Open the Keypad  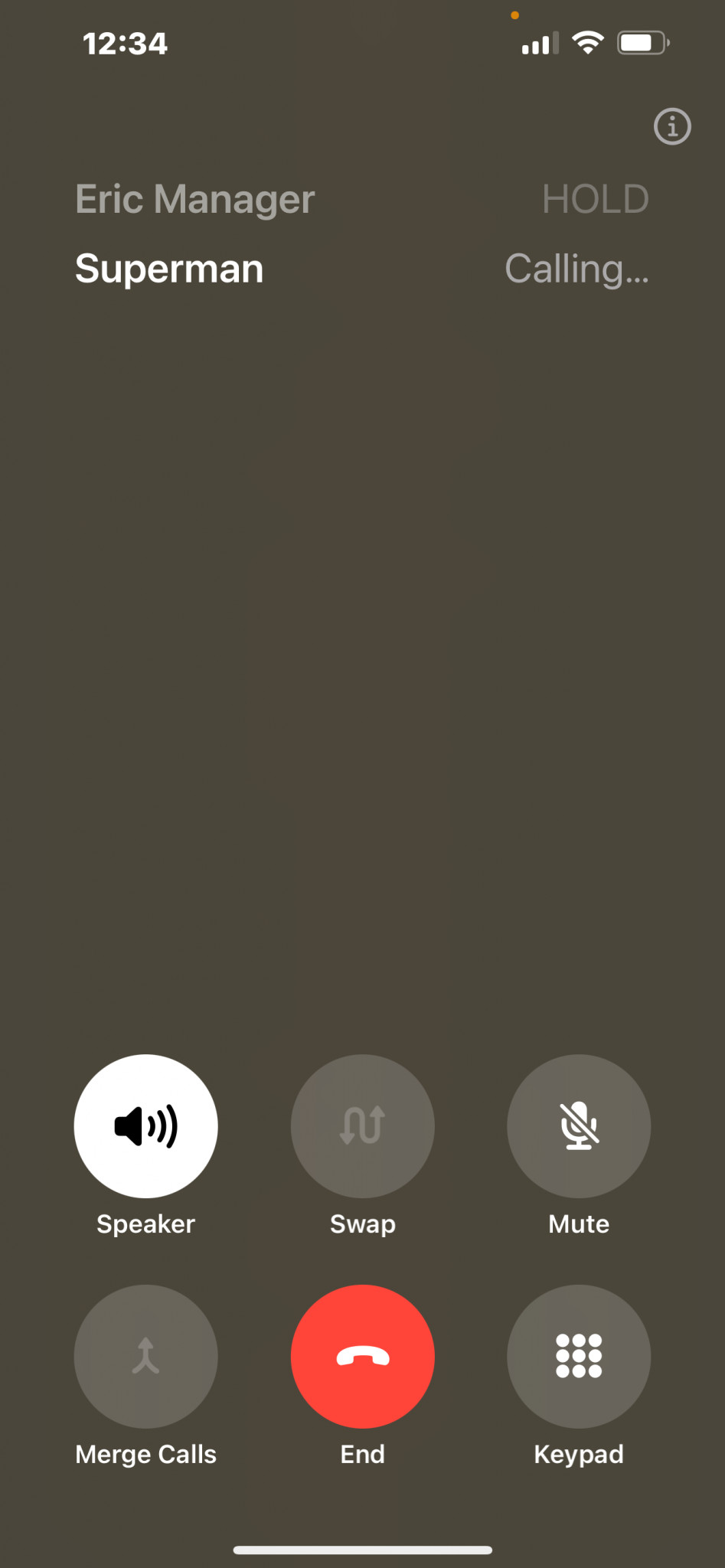(579, 1357)
